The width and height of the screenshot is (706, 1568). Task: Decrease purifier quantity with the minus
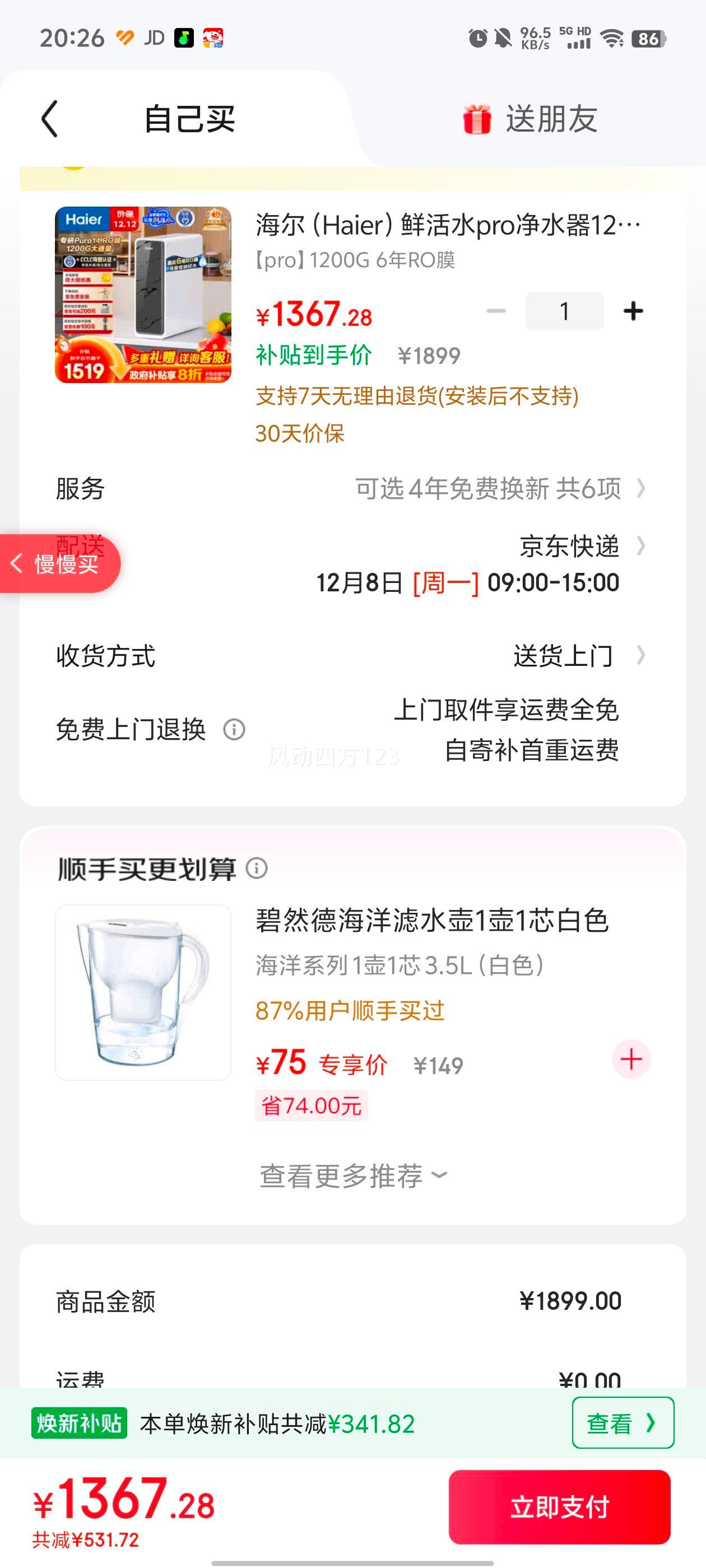[496, 311]
